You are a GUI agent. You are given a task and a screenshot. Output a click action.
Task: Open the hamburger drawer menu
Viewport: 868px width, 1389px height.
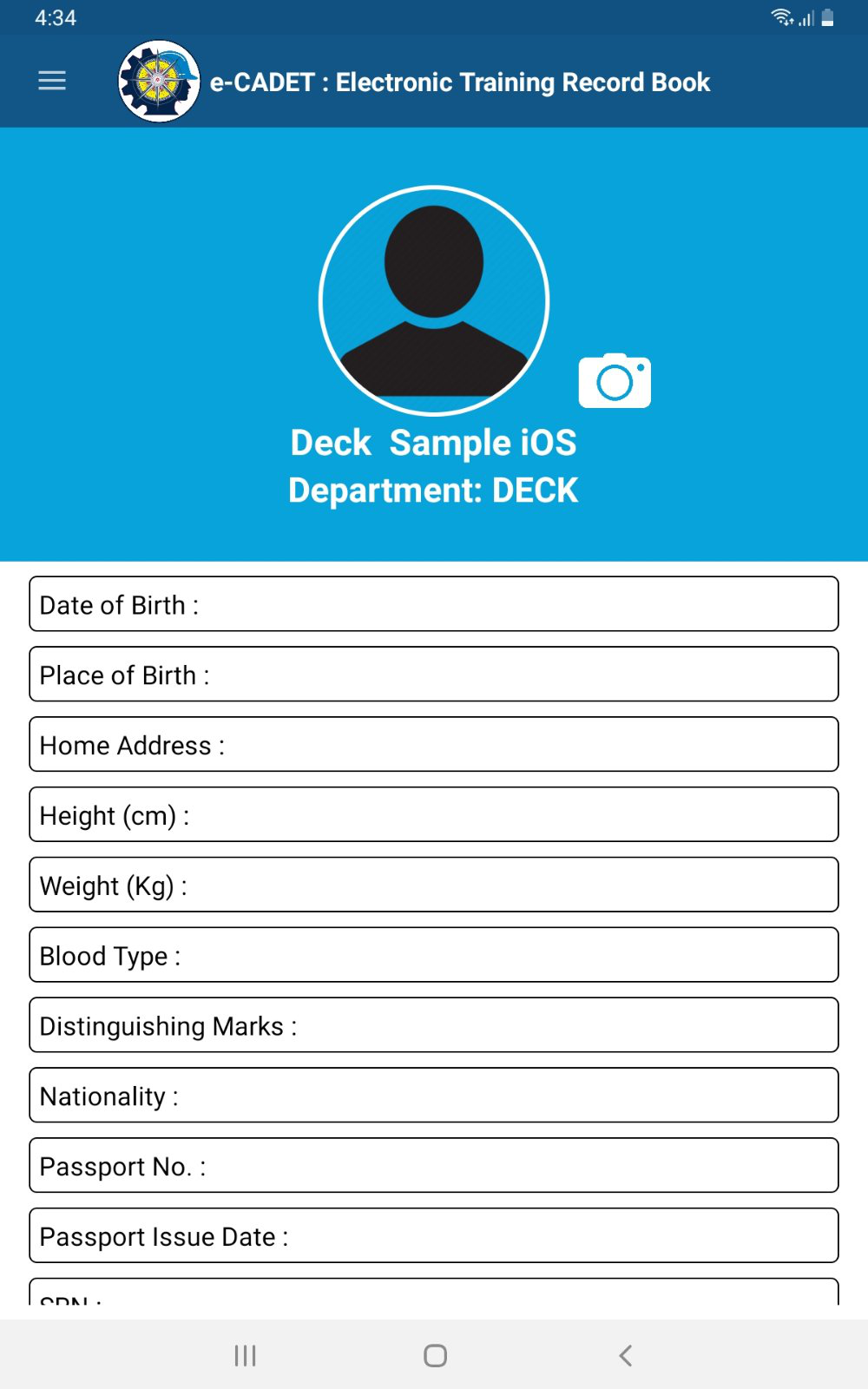pos(52,81)
